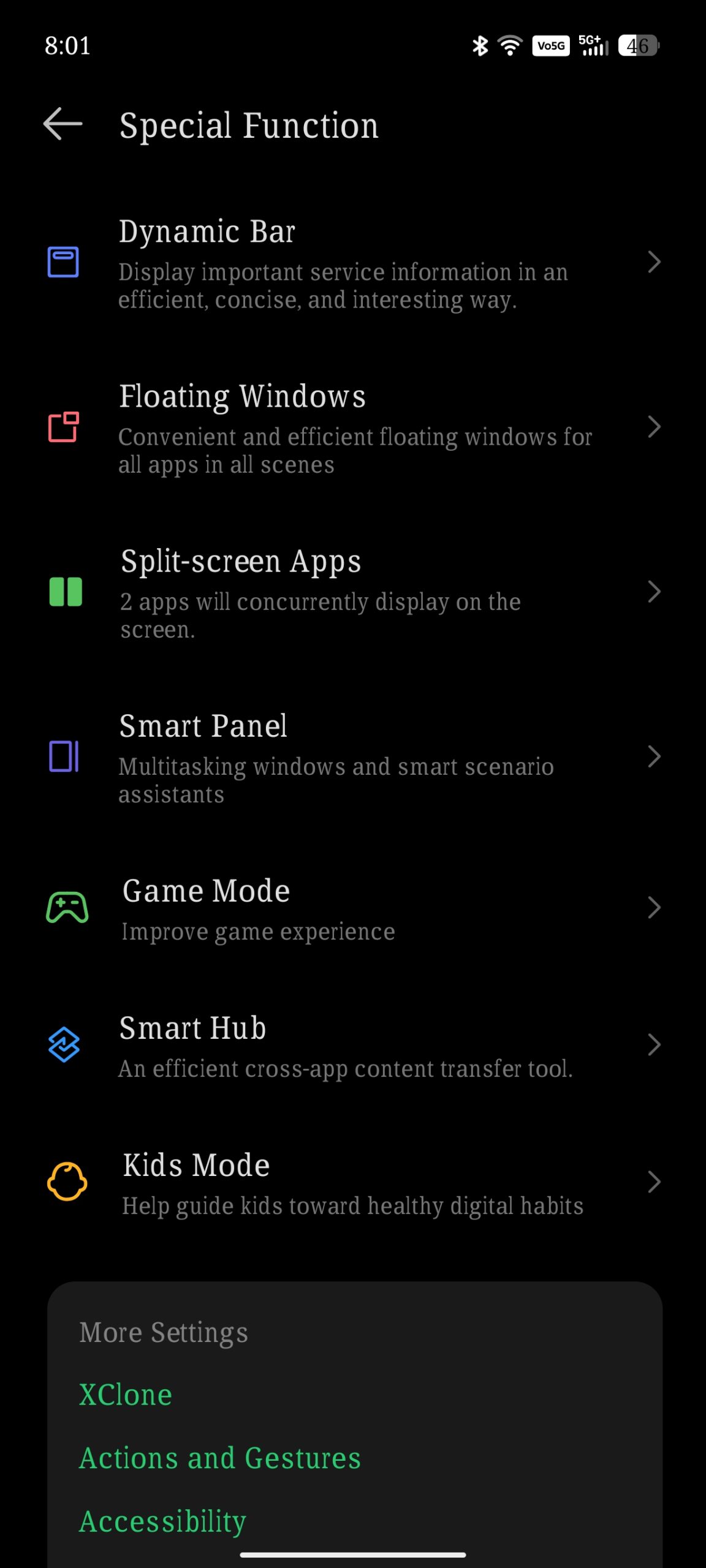The width and height of the screenshot is (706, 1568).
Task: Open Floating Windows settings
Action: [x=353, y=428]
